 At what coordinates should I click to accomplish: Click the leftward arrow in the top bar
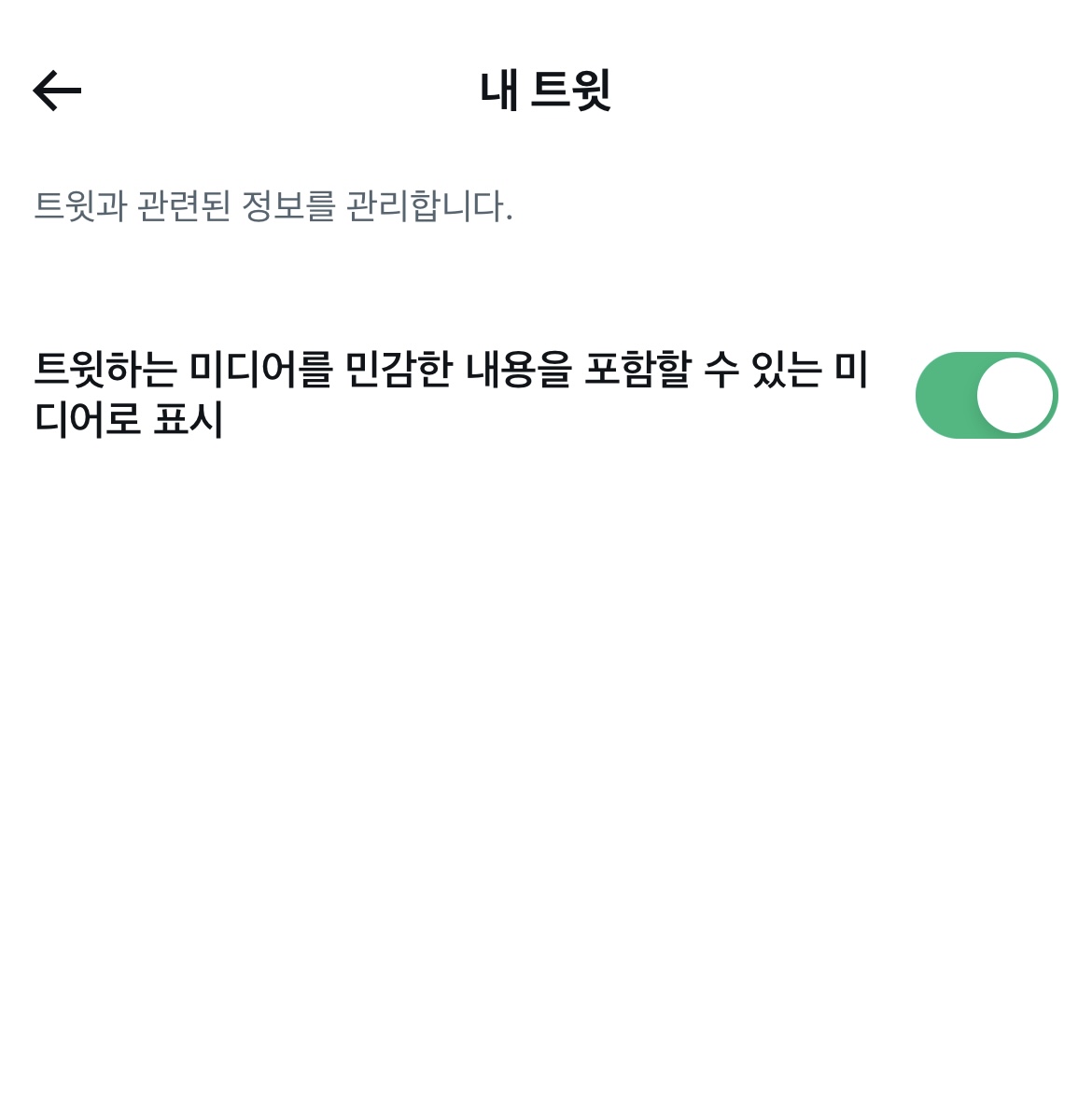tap(58, 90)
